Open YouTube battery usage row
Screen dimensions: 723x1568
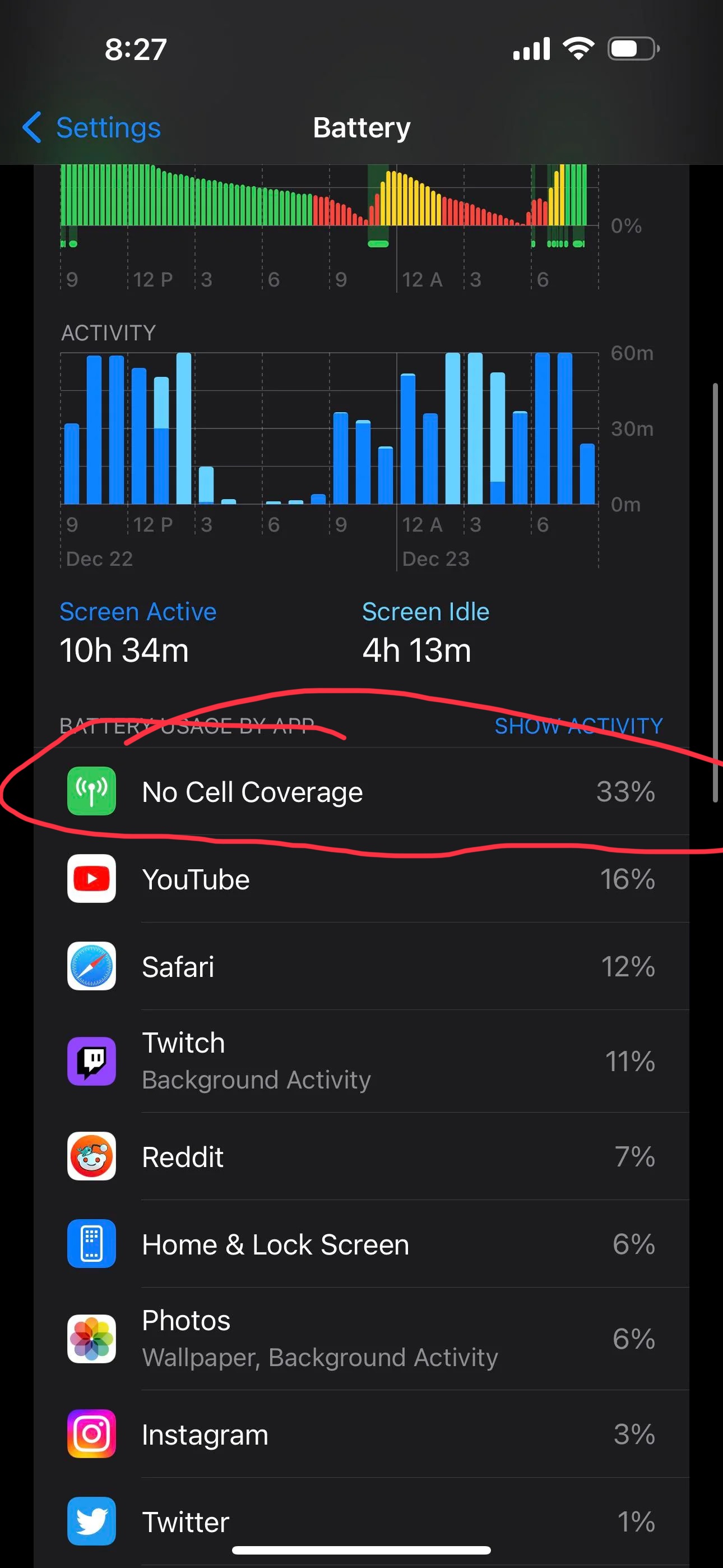(x=361, y=879)
